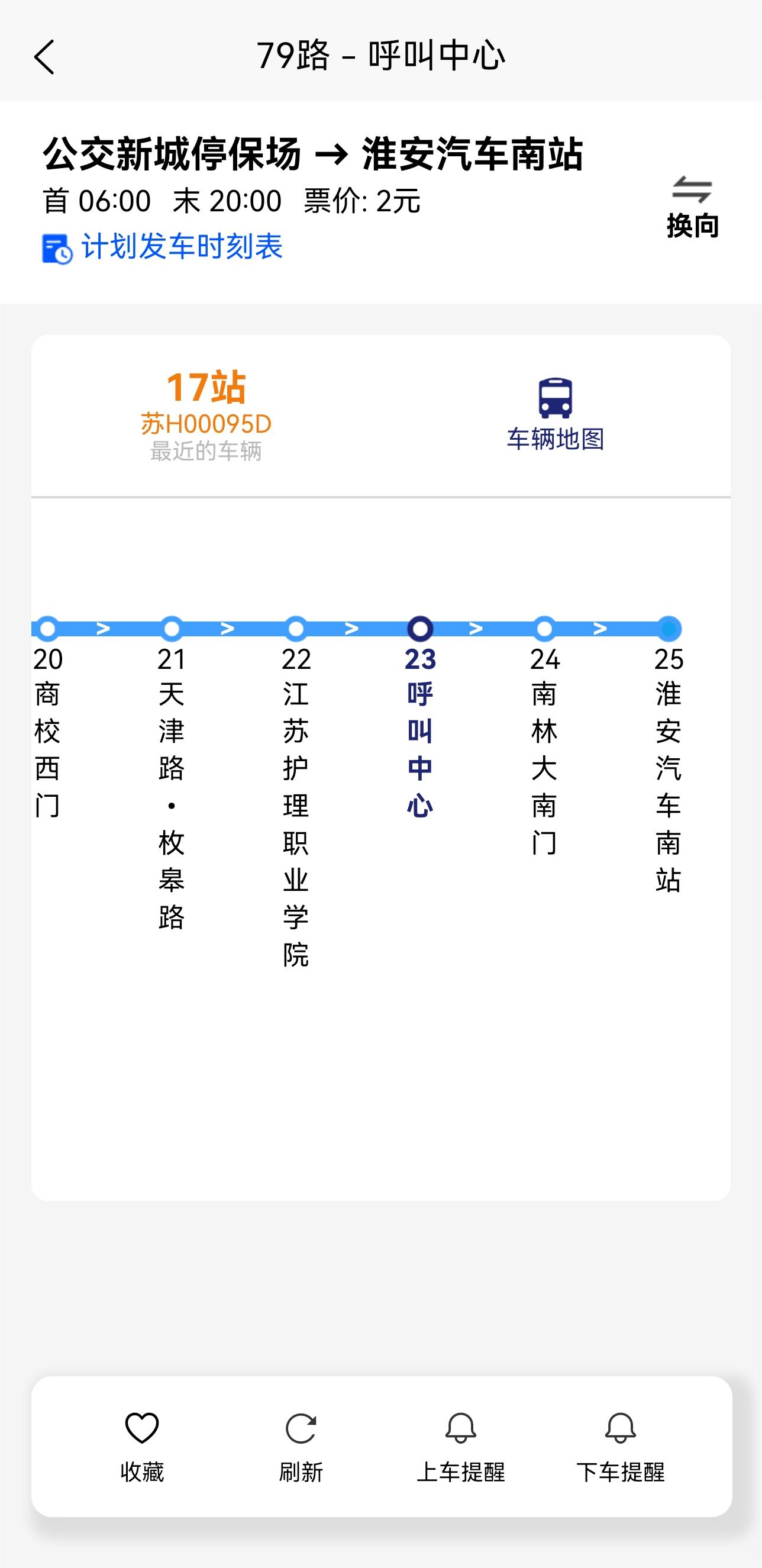Set a get-off reminder with 下车提醒
This screenshot has height=1568, width=762.
[620, 1447]
